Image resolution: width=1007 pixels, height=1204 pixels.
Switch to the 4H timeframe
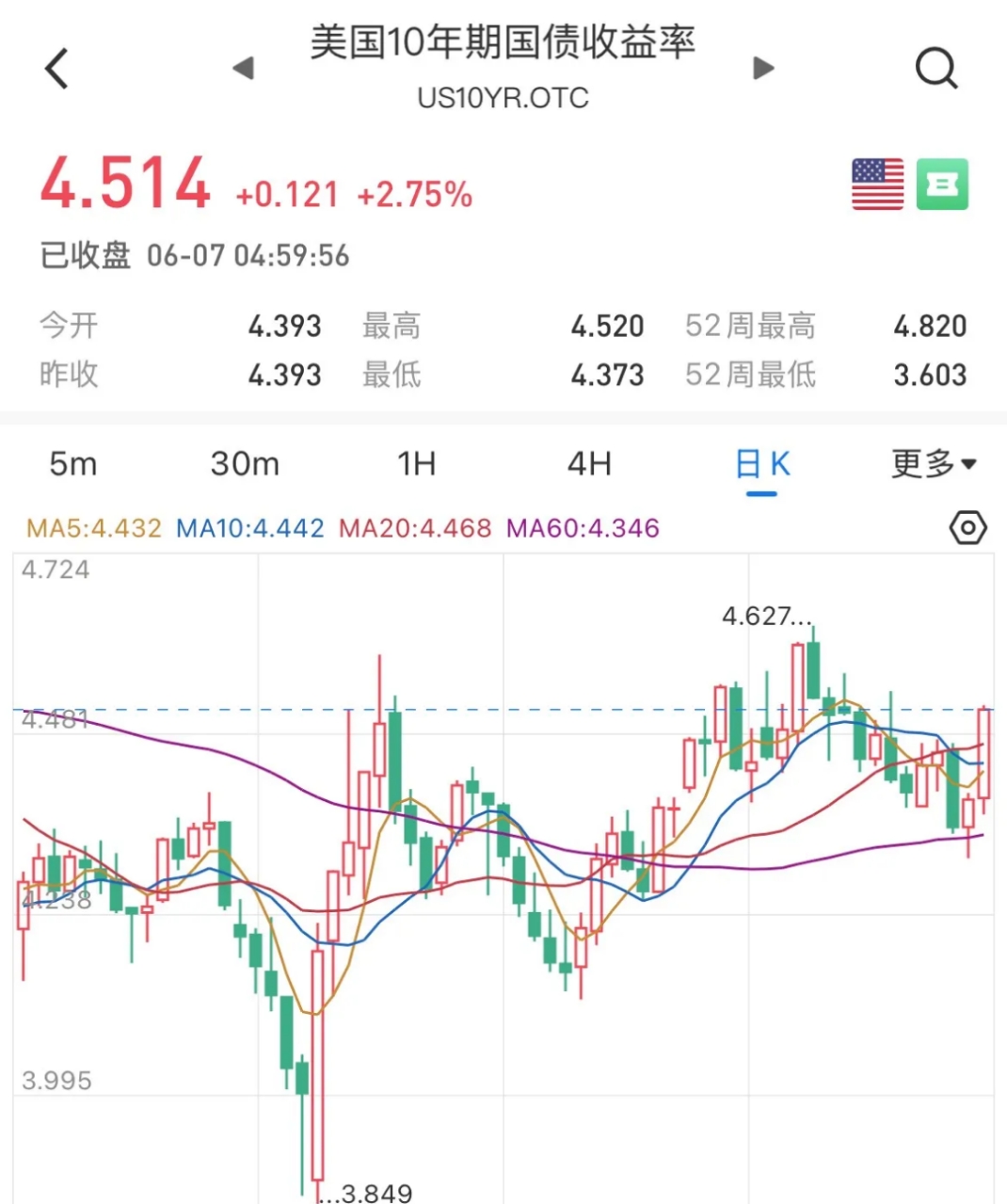point(589,463)
